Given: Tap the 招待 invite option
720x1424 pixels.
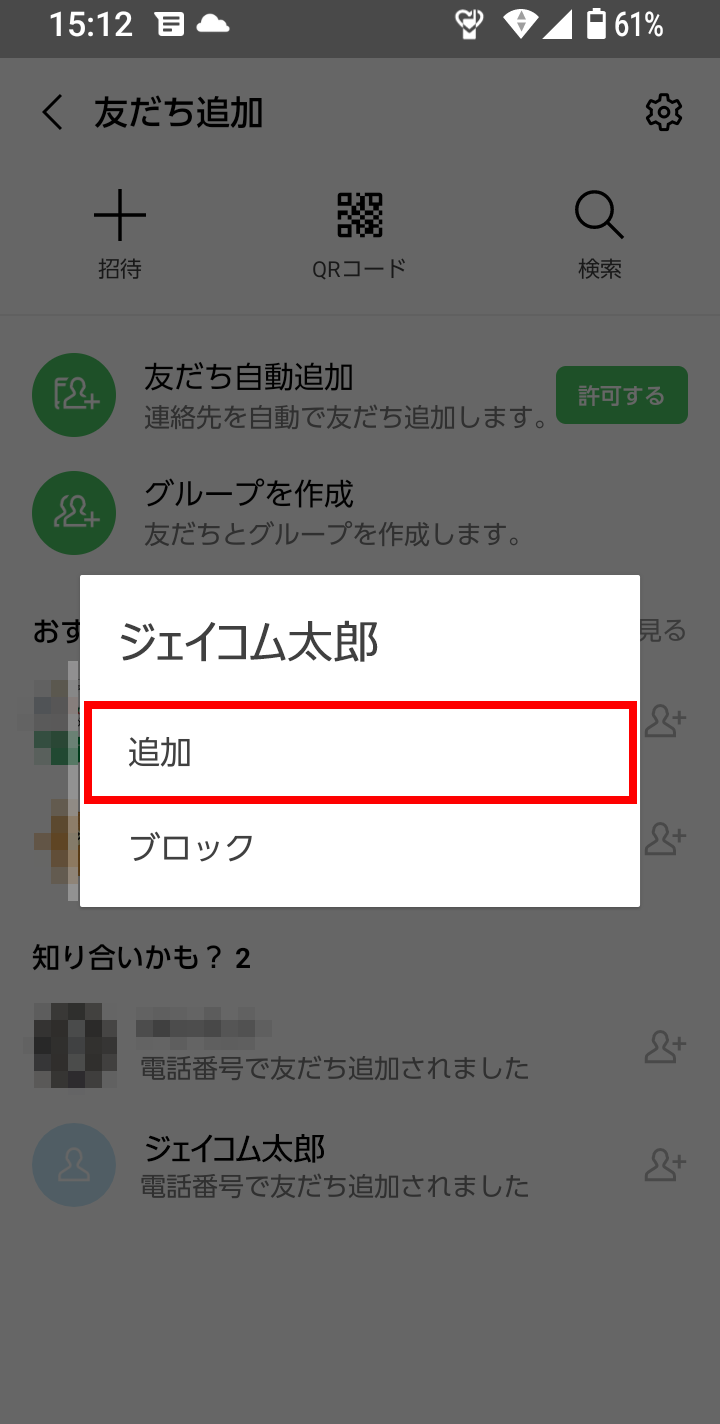Looking at the screenshot, I should tap(120, 232).
